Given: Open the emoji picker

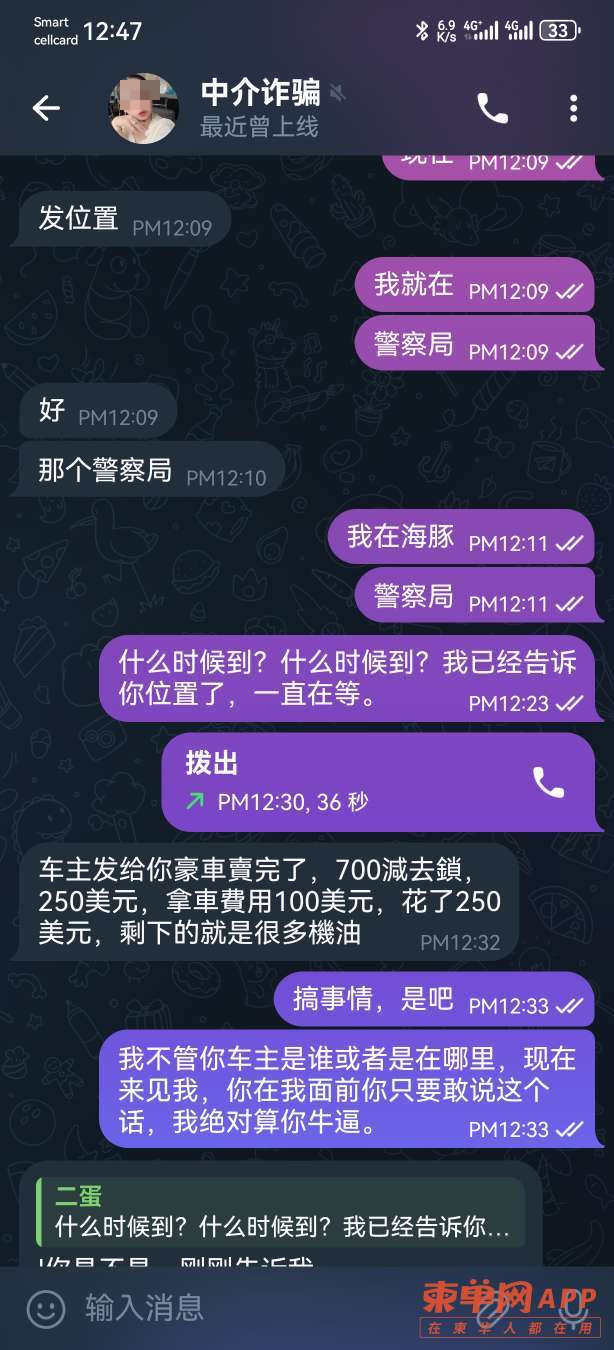Looking at the screenshot, I should point(45,1308).
